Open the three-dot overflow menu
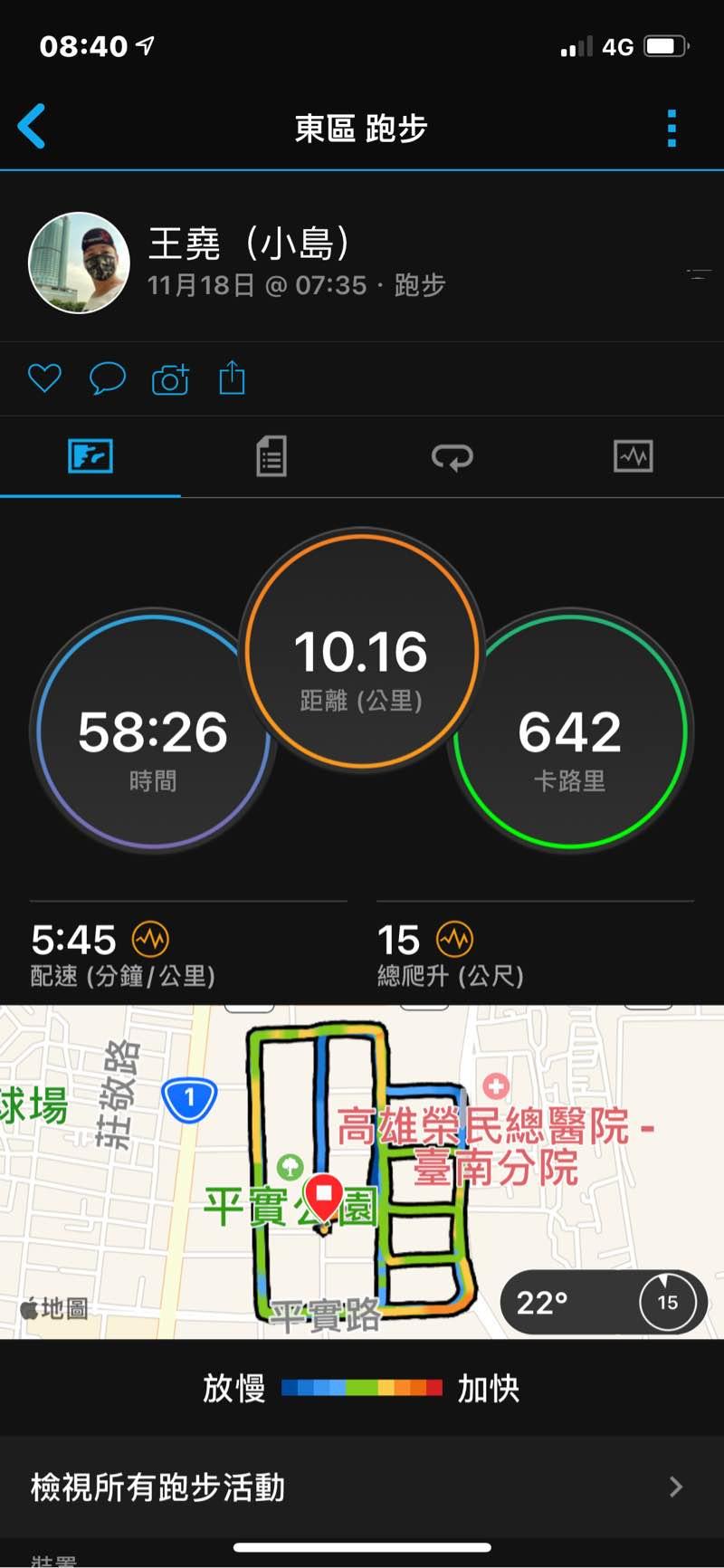 tap(672, 129)
